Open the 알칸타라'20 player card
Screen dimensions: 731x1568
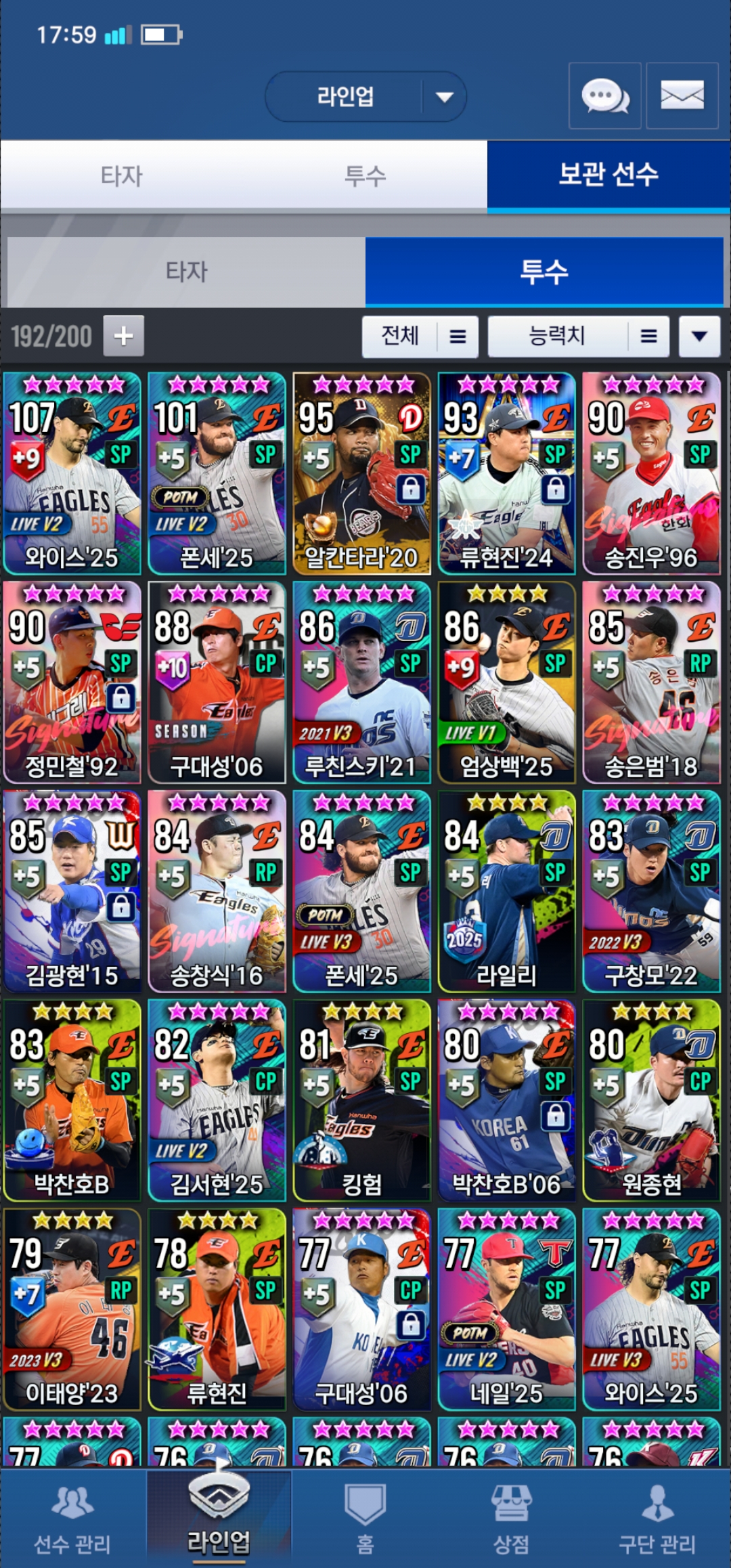pyautogui.click(x=361, y=474)
